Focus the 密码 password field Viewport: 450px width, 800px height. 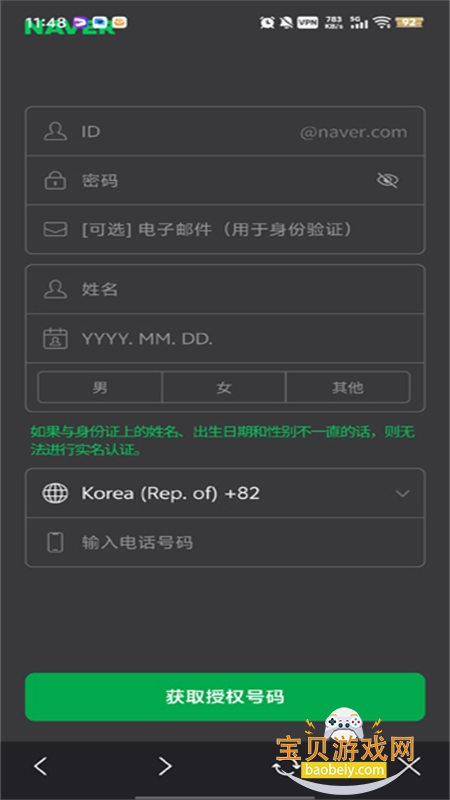coord(224,181)
